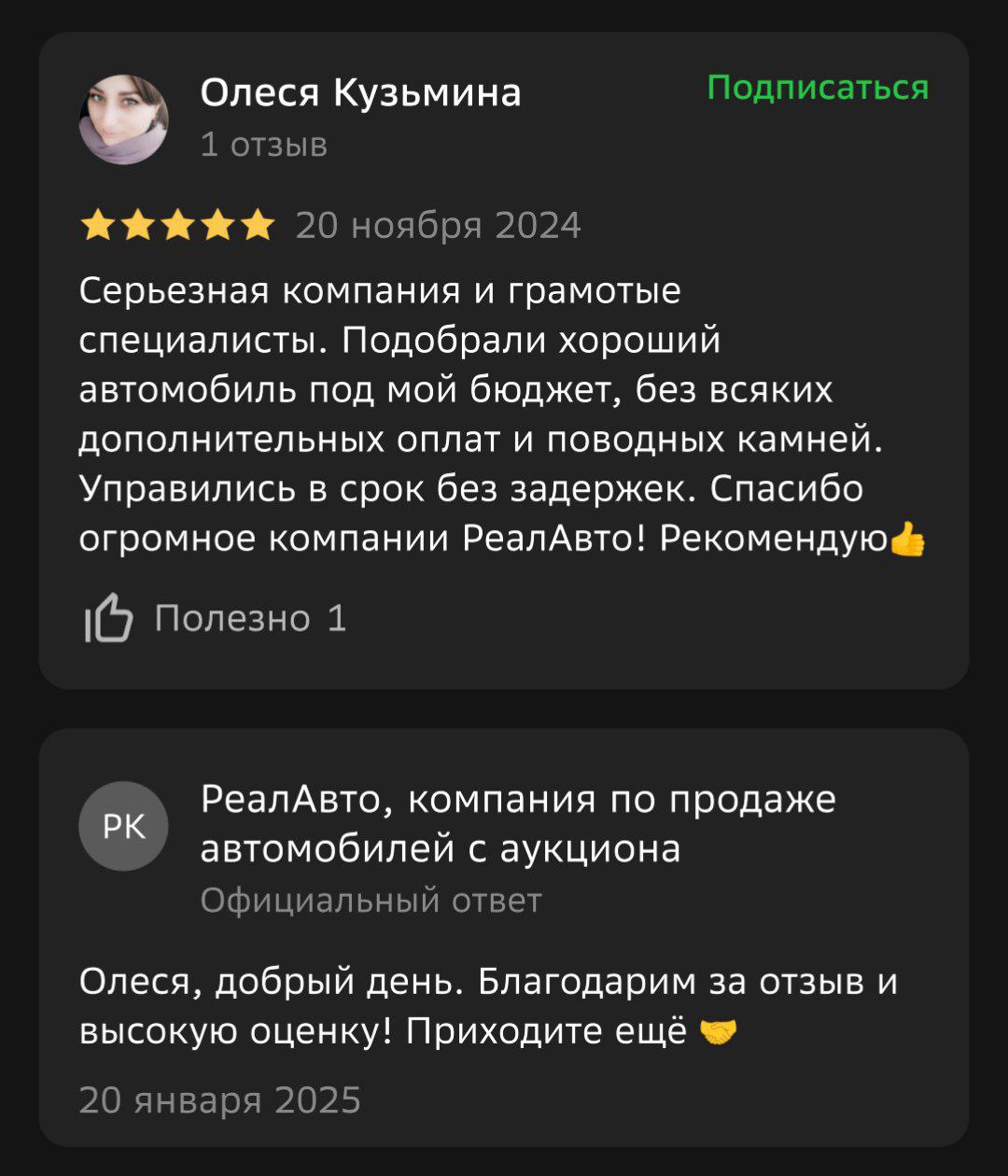
Task: Subscribe to Олеся Кузьмина via Подписаться
Action: tap(818, 88)
